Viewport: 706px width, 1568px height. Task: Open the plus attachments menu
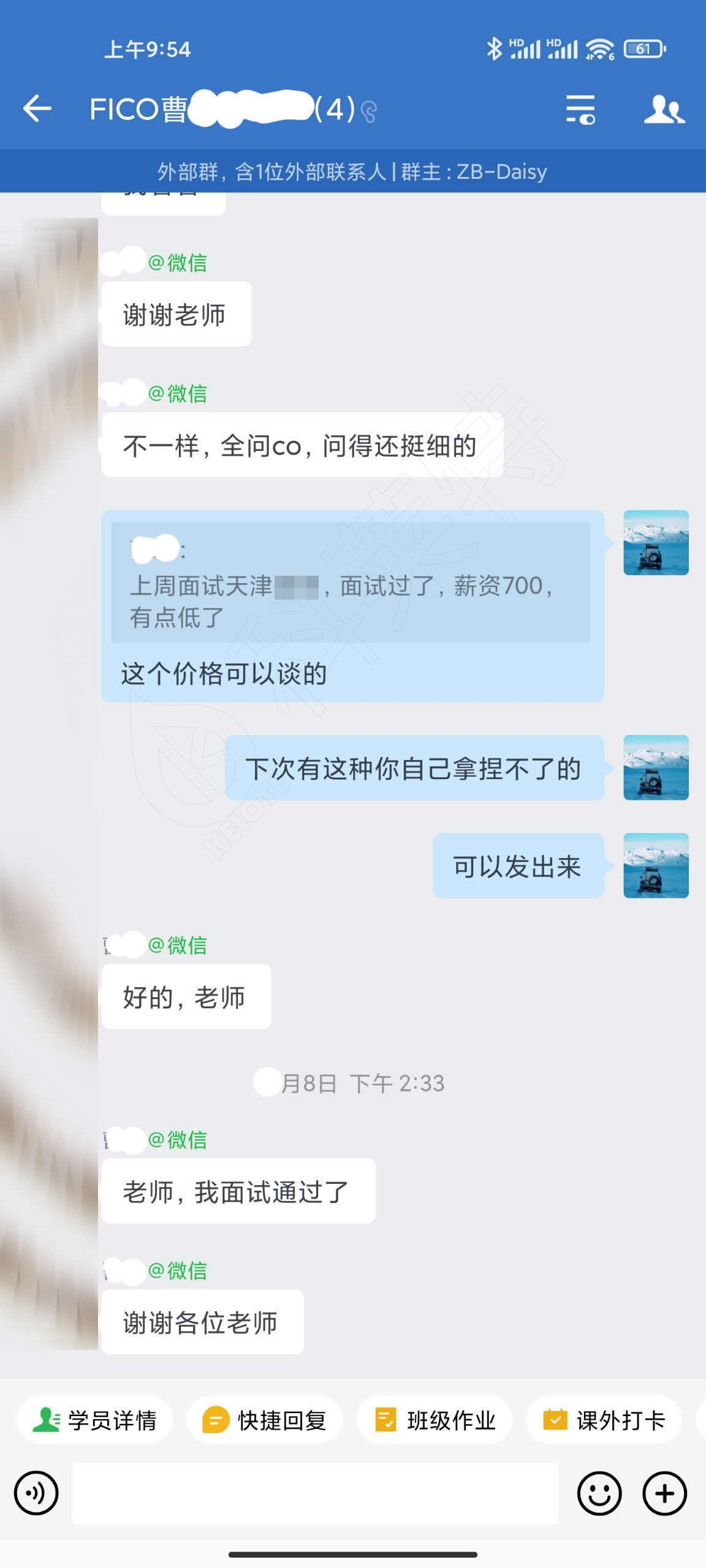(664, 1493)
